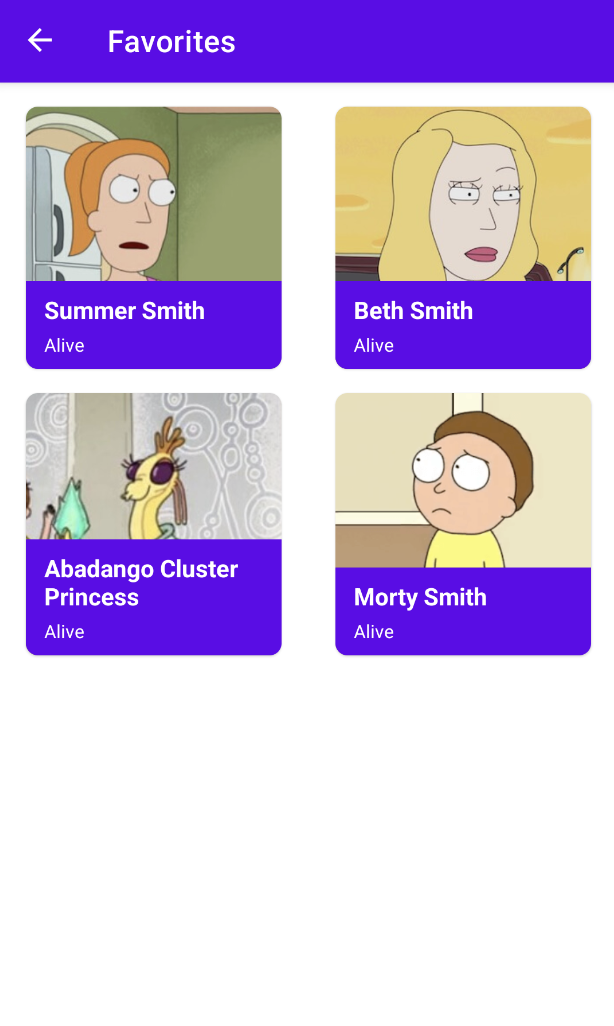Select the Morty Smith card
614x1026 pixels.
click(x=463, y=524)
